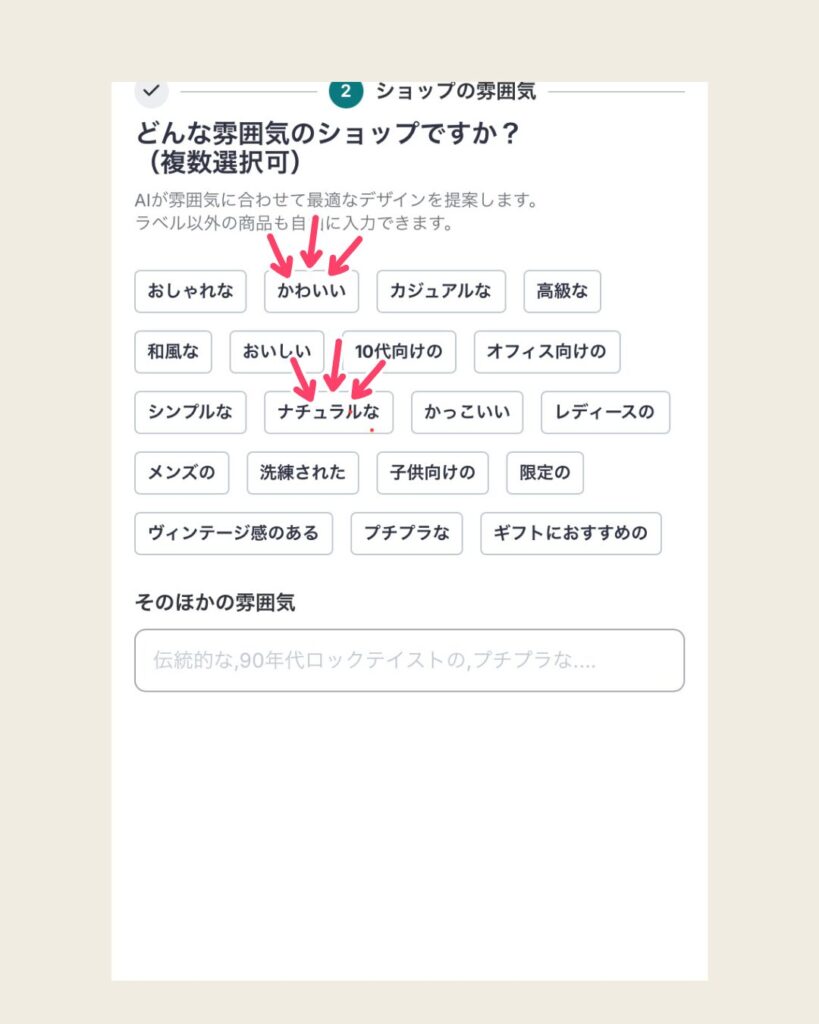Tap the かっこいい chip
This screenshot has width=819, height=1024.
[467, 412]
